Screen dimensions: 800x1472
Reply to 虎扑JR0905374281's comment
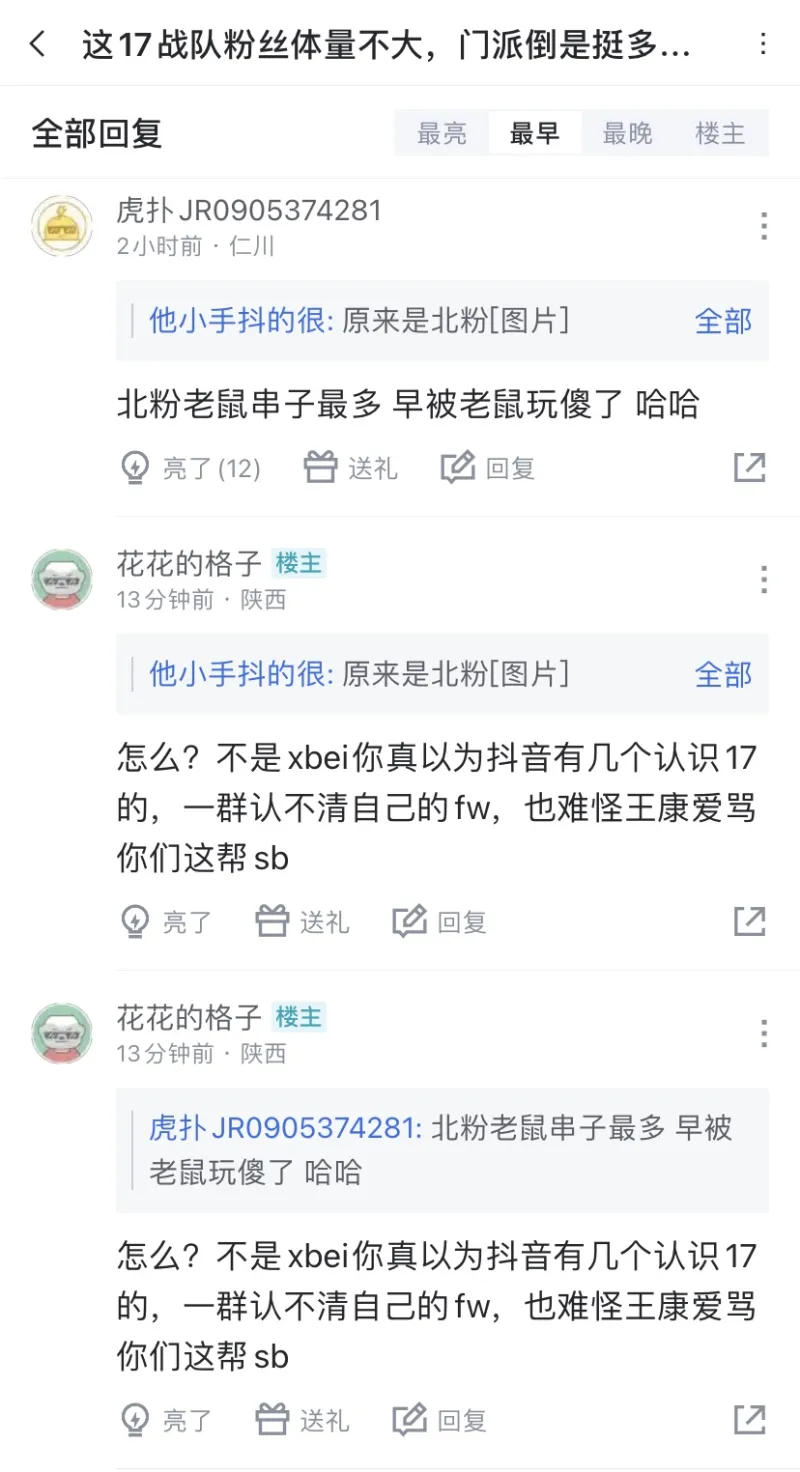point(488,467)
